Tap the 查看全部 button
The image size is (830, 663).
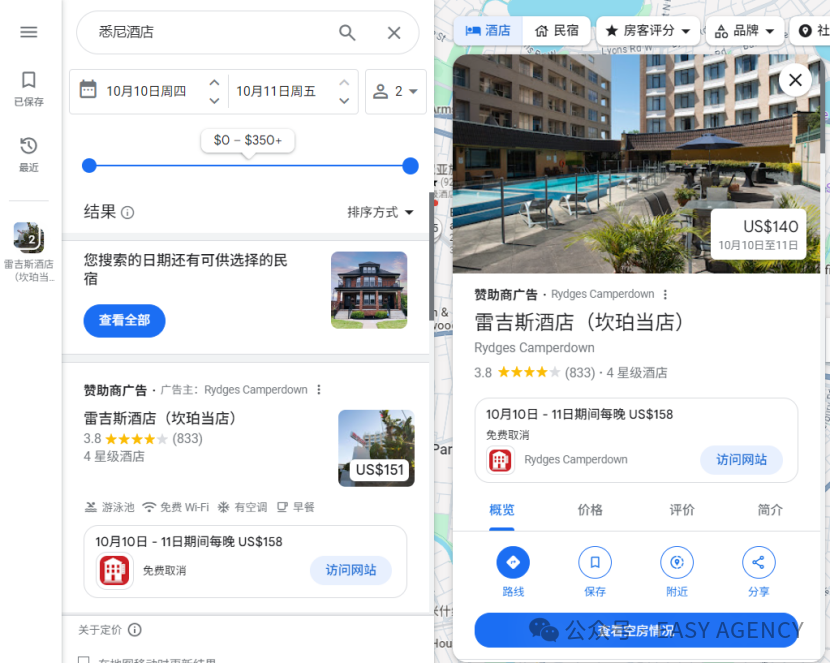(x=124, y=320)
